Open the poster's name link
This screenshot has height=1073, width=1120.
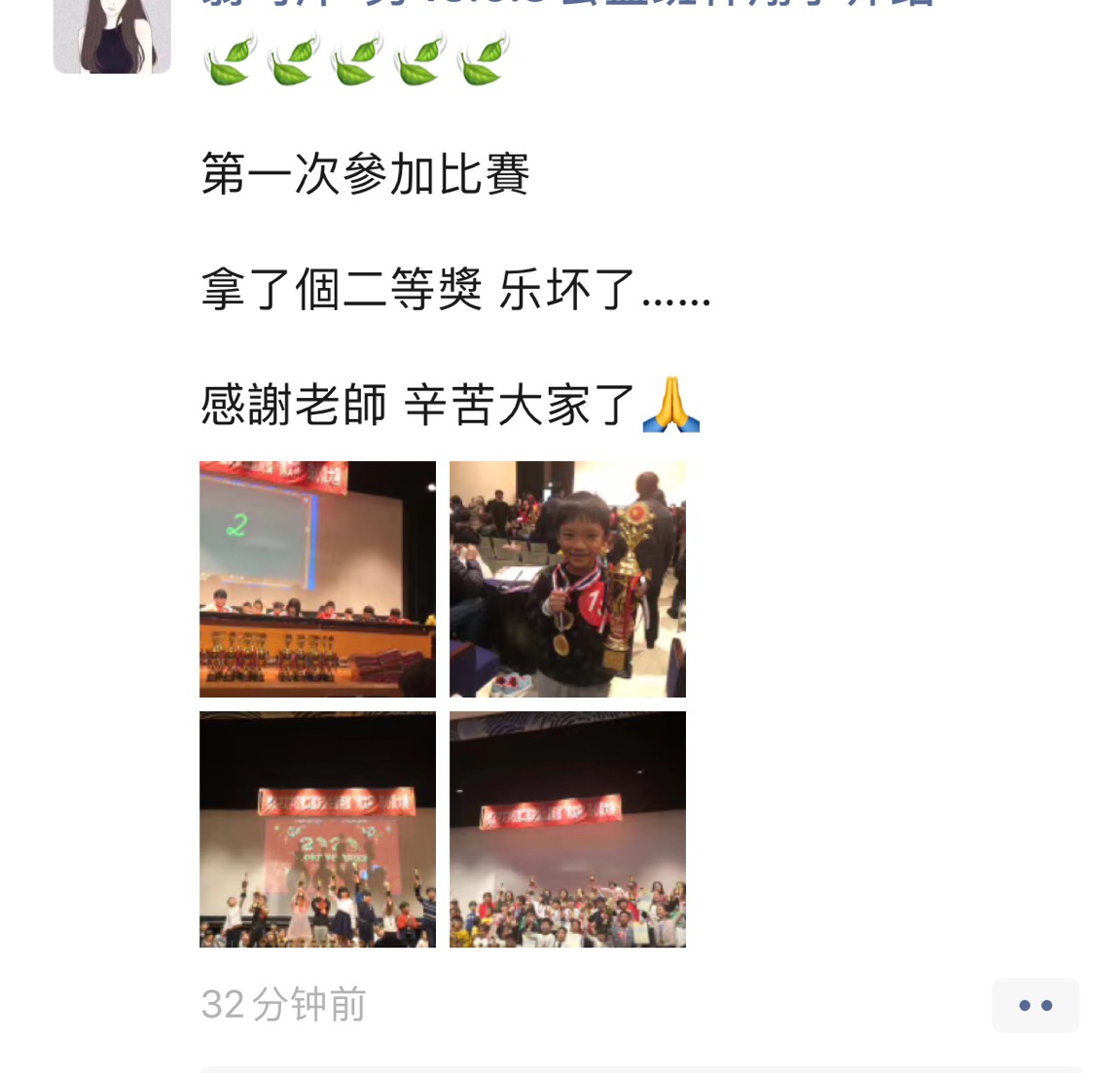[564, 4]
